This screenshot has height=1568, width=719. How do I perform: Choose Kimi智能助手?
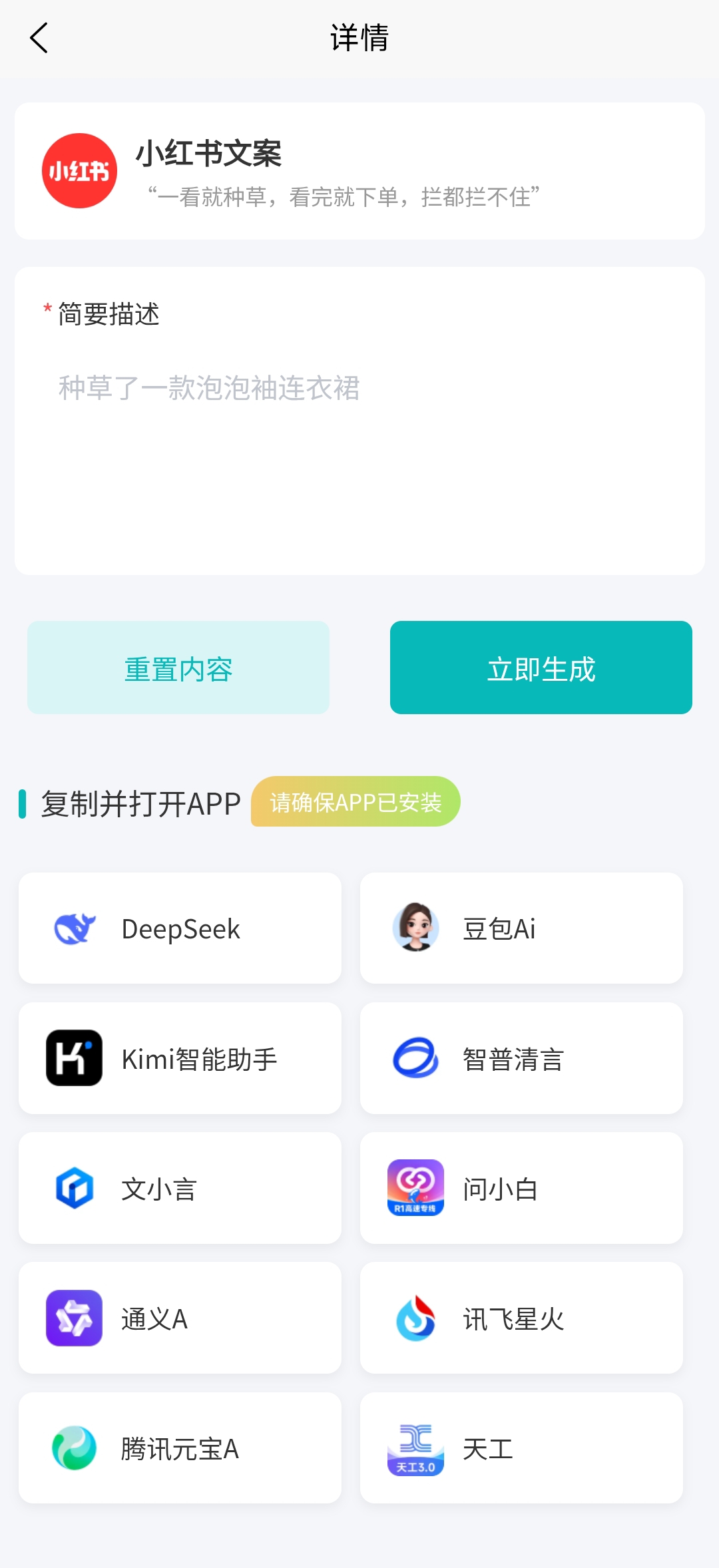point(180,1058)
